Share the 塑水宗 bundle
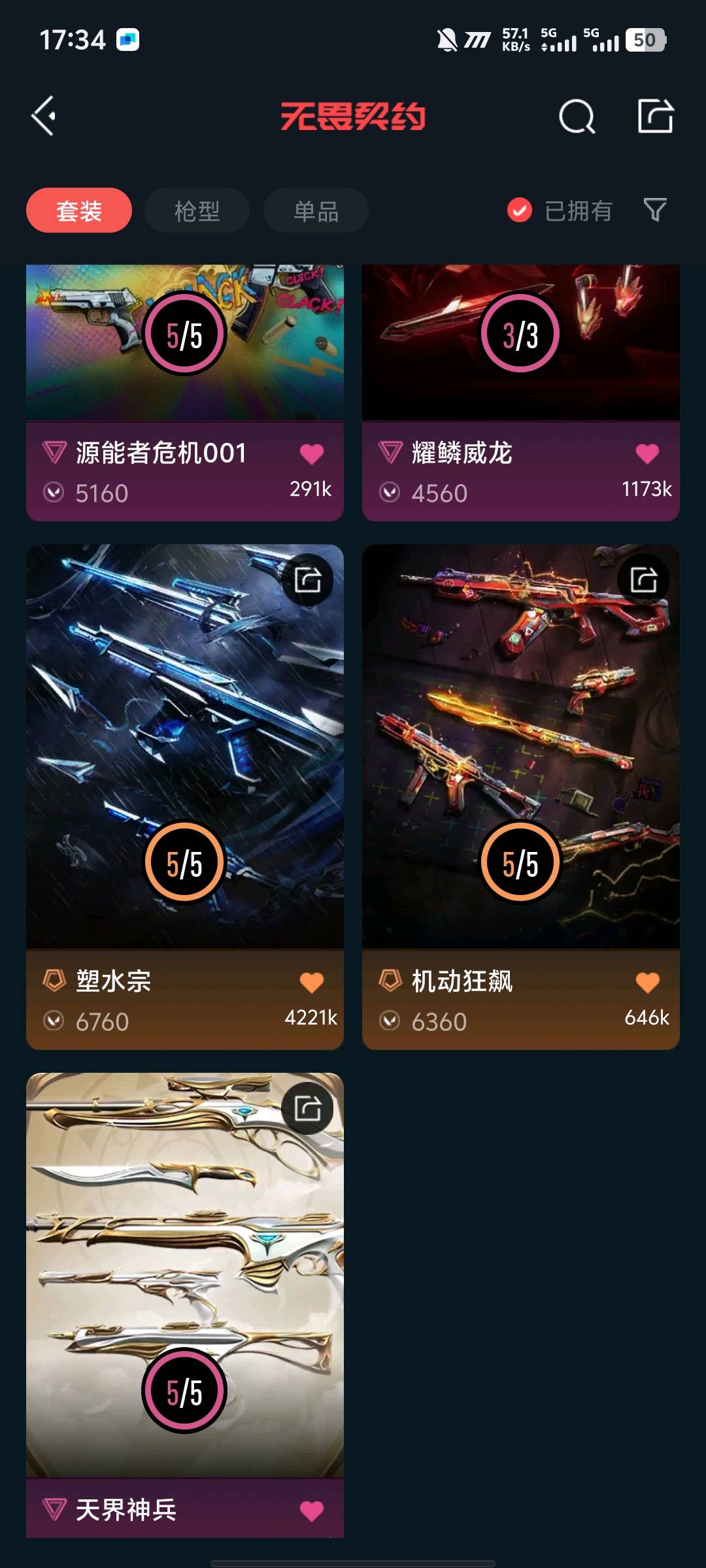Screen dimensions: 706x1568 pyautogui.click(x=307, y=580)
